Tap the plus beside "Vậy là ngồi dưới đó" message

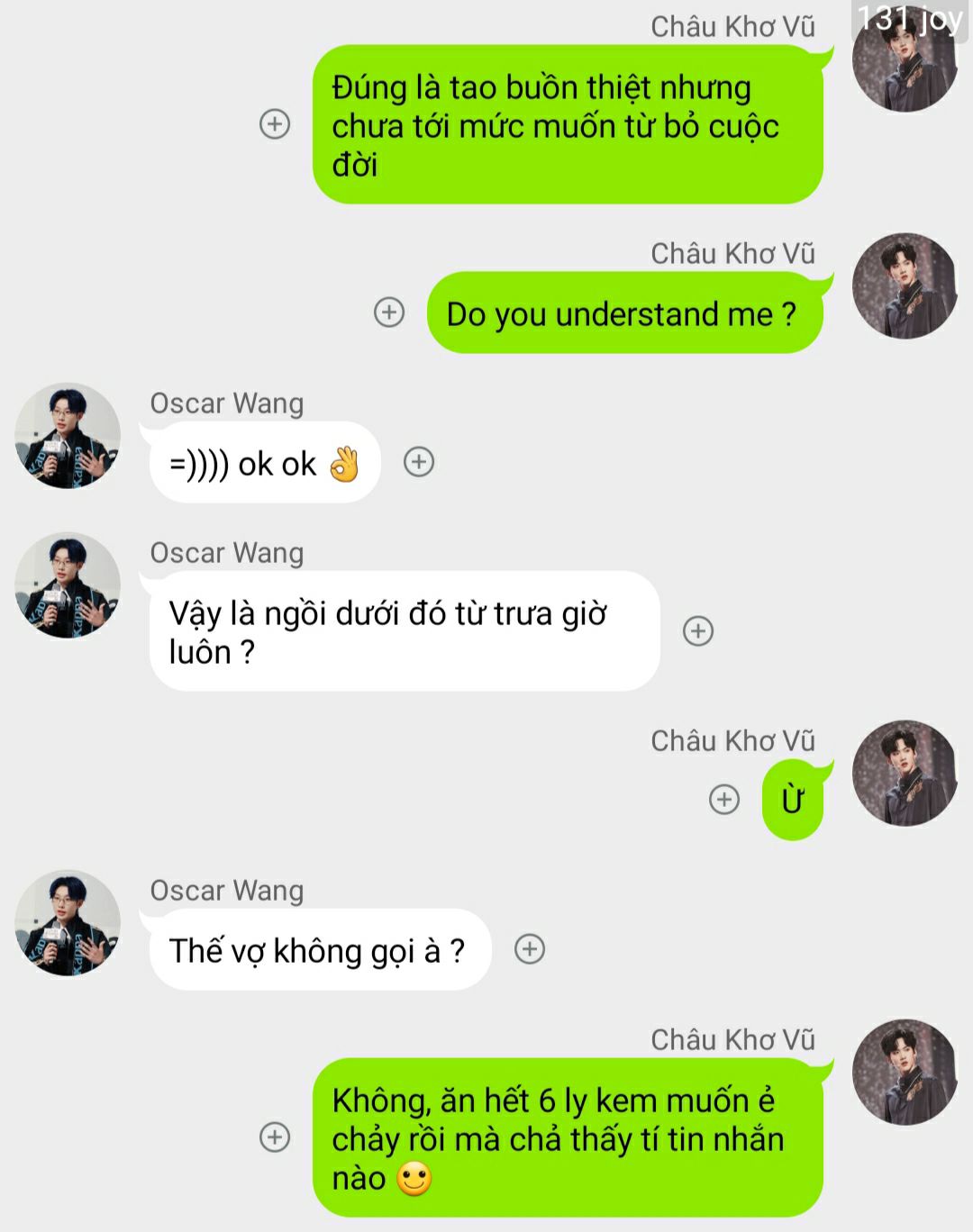click(698, 630)
